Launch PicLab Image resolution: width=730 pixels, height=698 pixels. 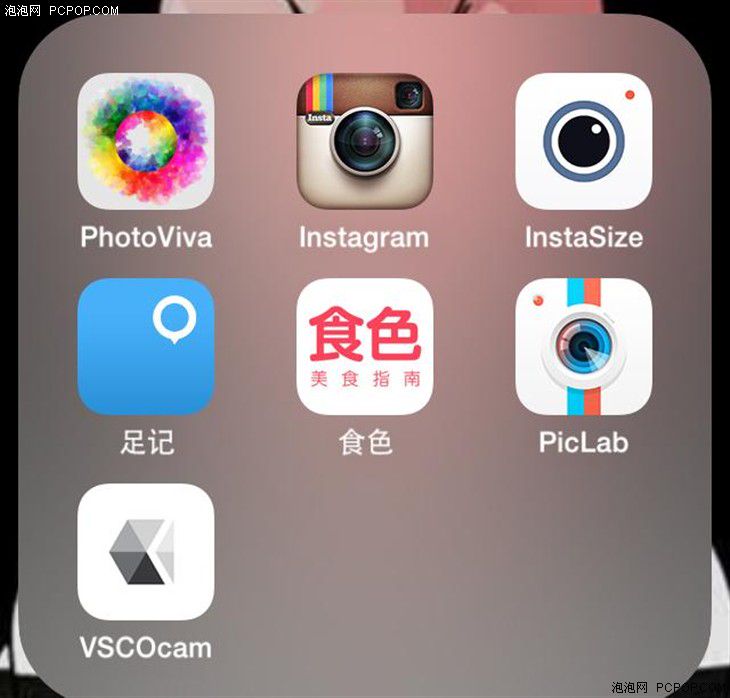[583, 346]
